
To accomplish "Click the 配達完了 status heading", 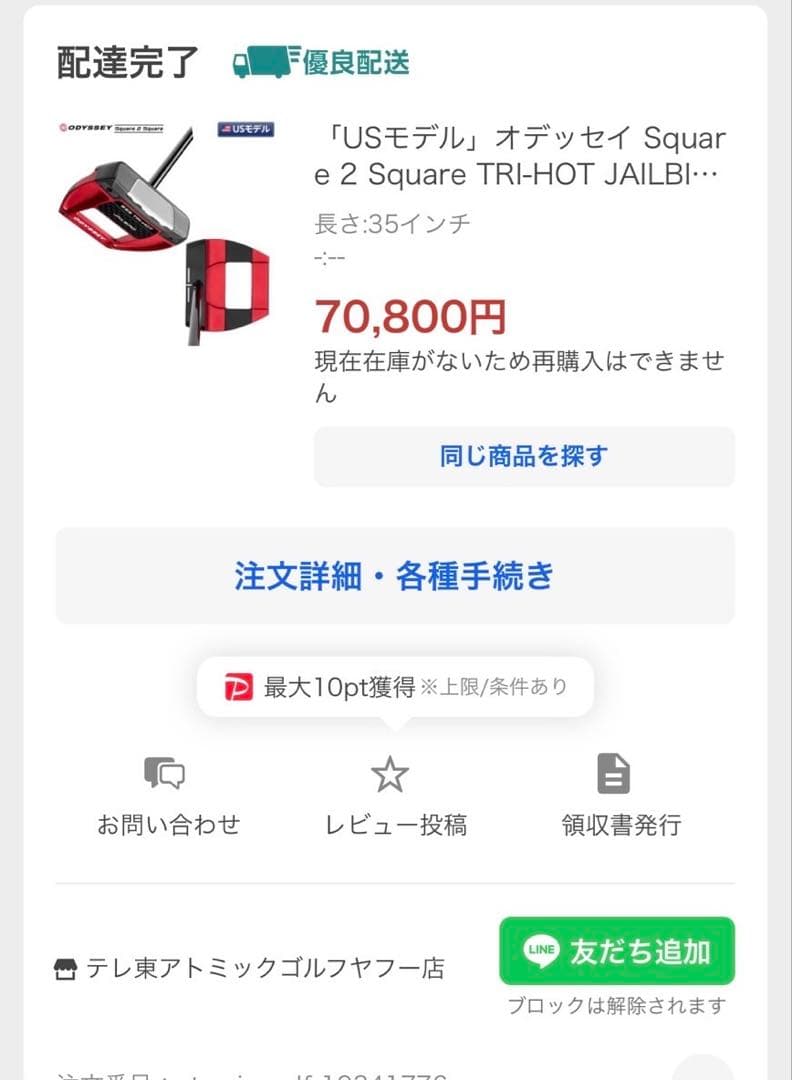I will (125, 61).
